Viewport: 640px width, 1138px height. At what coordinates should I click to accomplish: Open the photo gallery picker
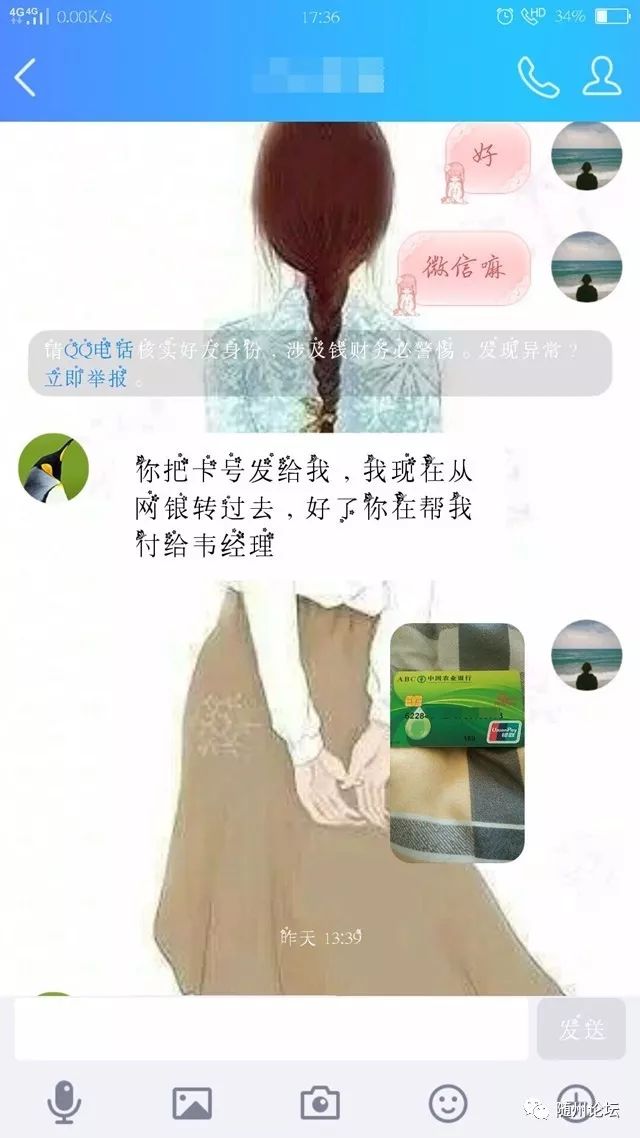click(x=192, y=1103)
